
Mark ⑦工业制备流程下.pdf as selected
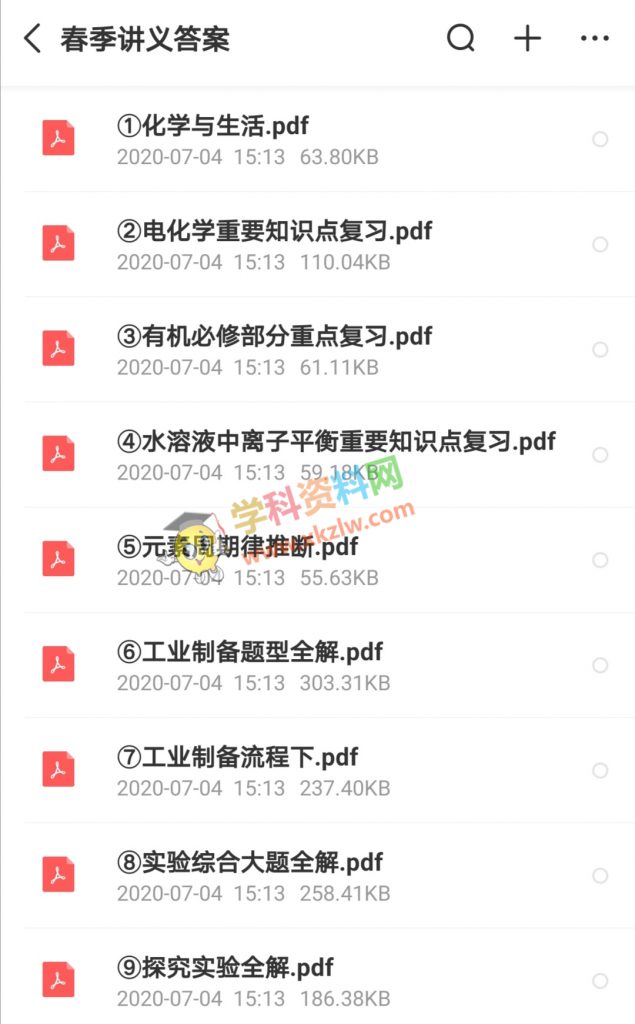[600, 770]
